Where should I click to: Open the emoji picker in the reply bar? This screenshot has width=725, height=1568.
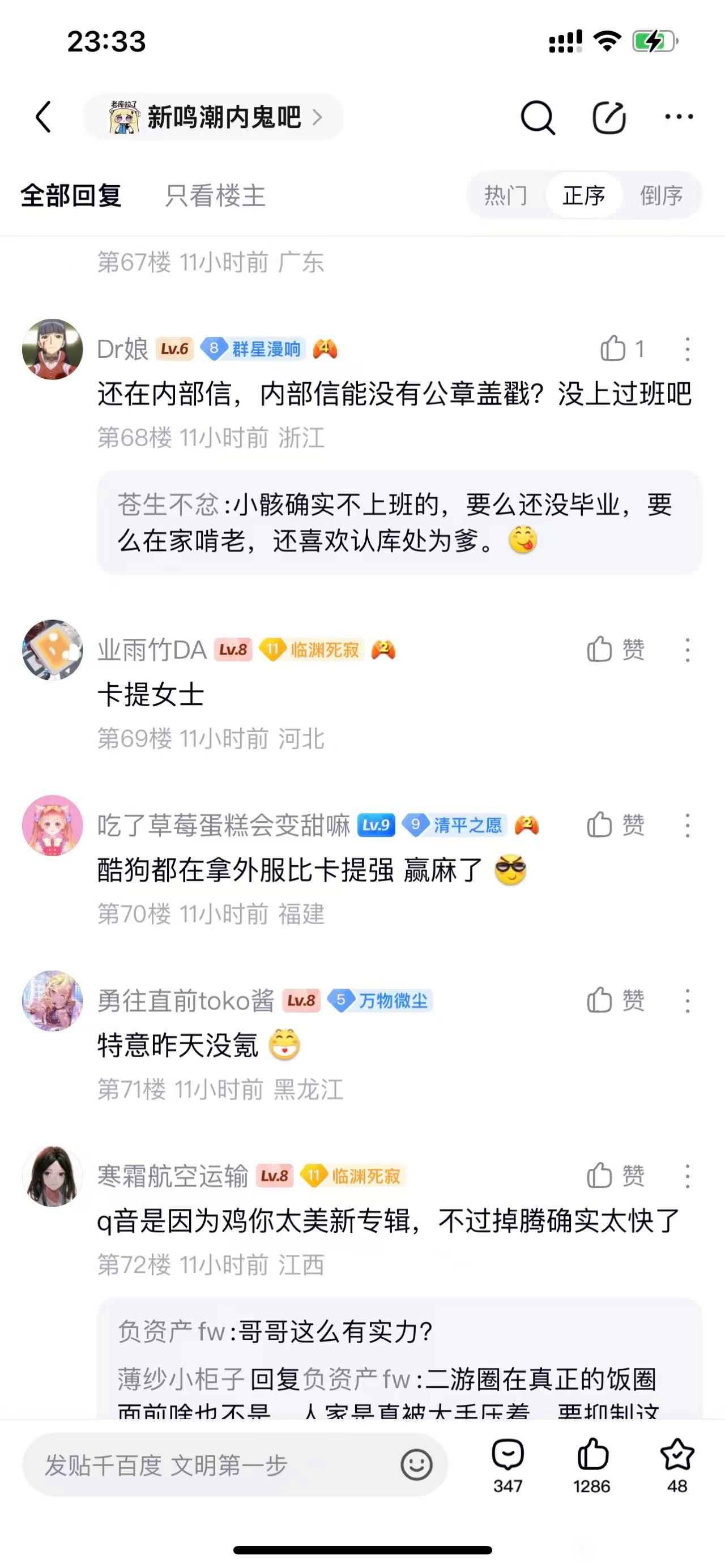tap(416, 1465)
